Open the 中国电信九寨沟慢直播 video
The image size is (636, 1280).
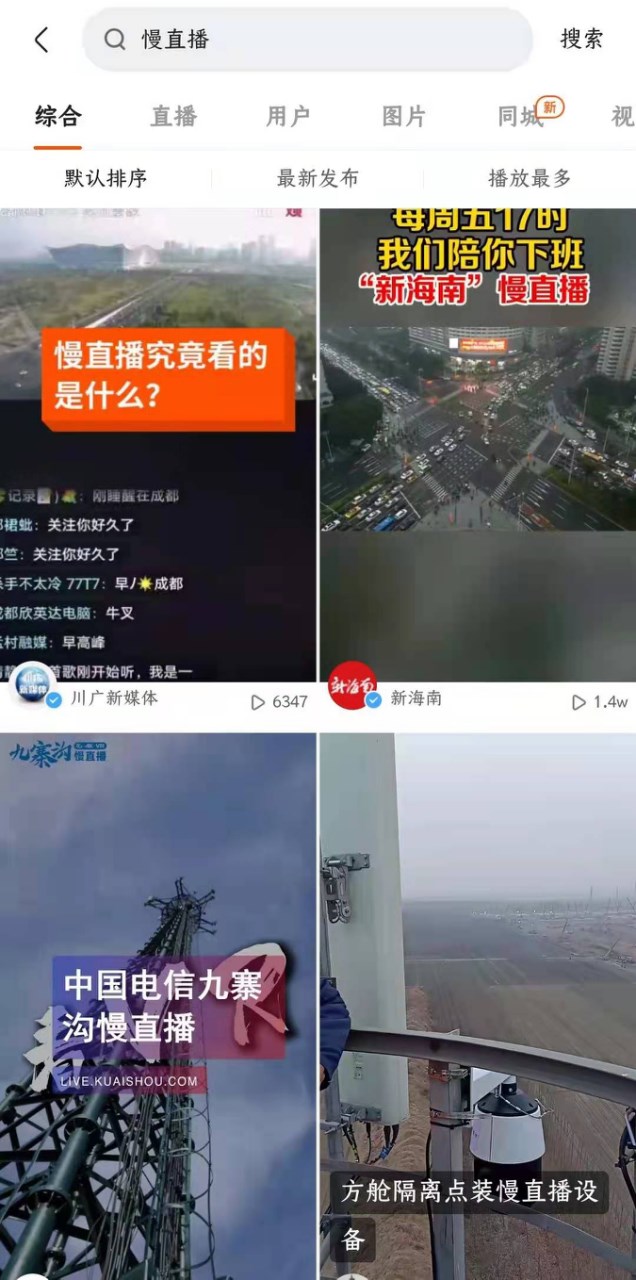(x=158, y=1000)
